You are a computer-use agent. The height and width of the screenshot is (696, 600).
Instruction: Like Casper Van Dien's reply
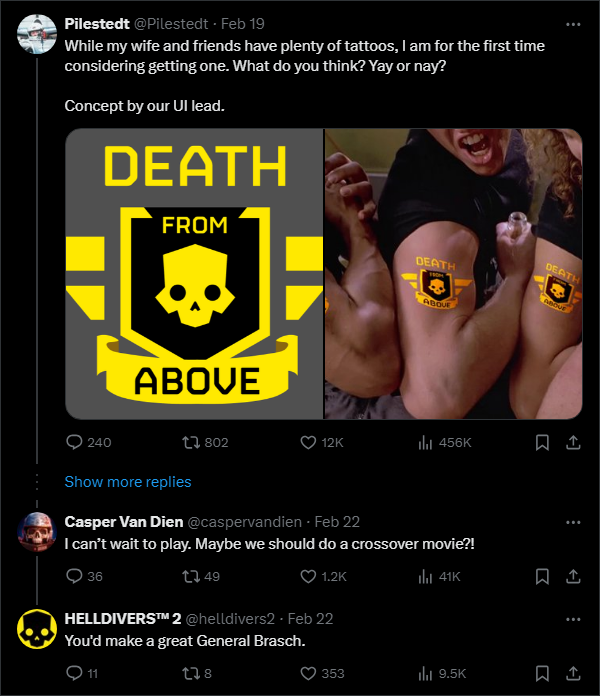tap(309, 576)
